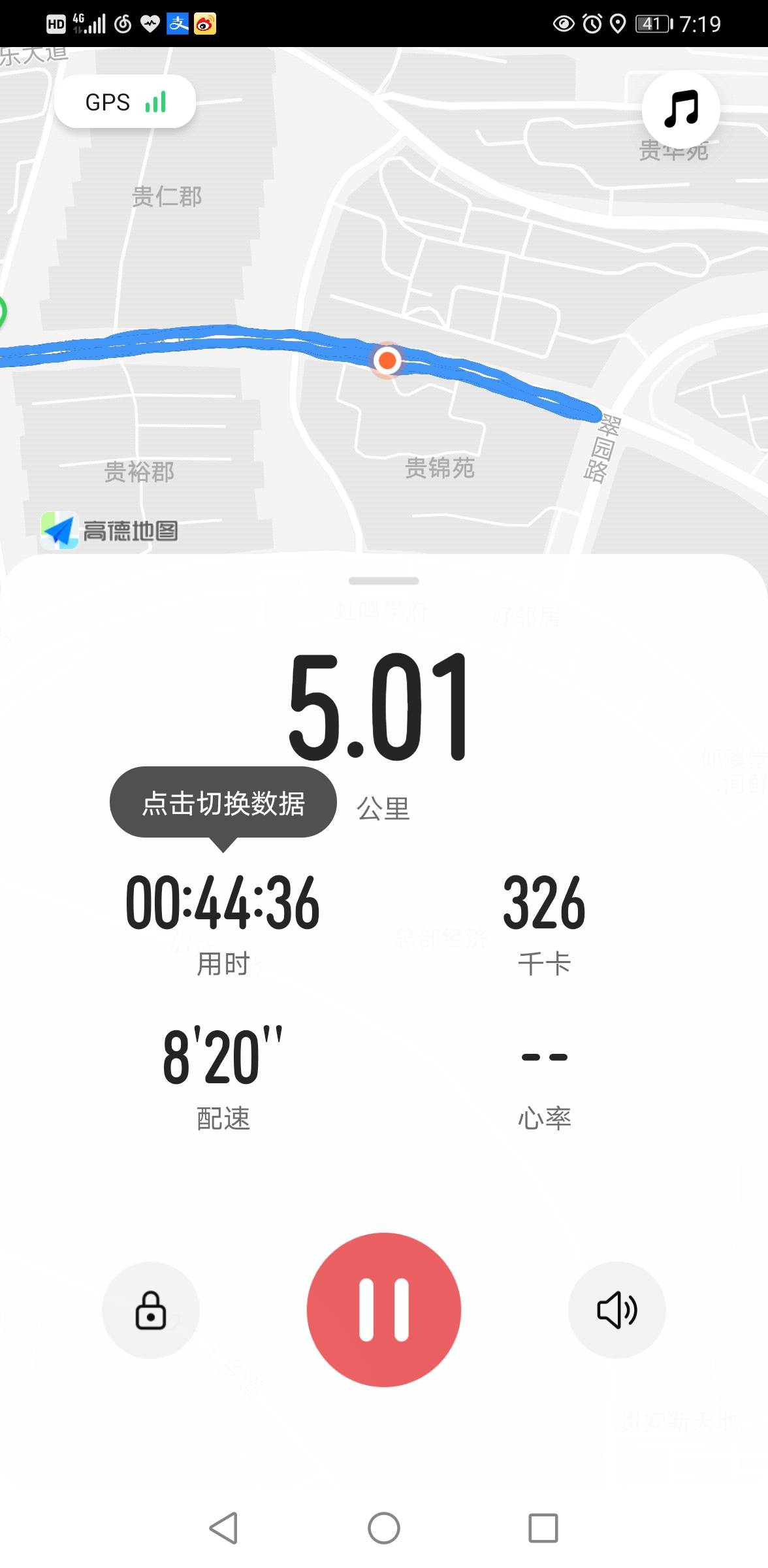Open the music note button

coord(680,109)
